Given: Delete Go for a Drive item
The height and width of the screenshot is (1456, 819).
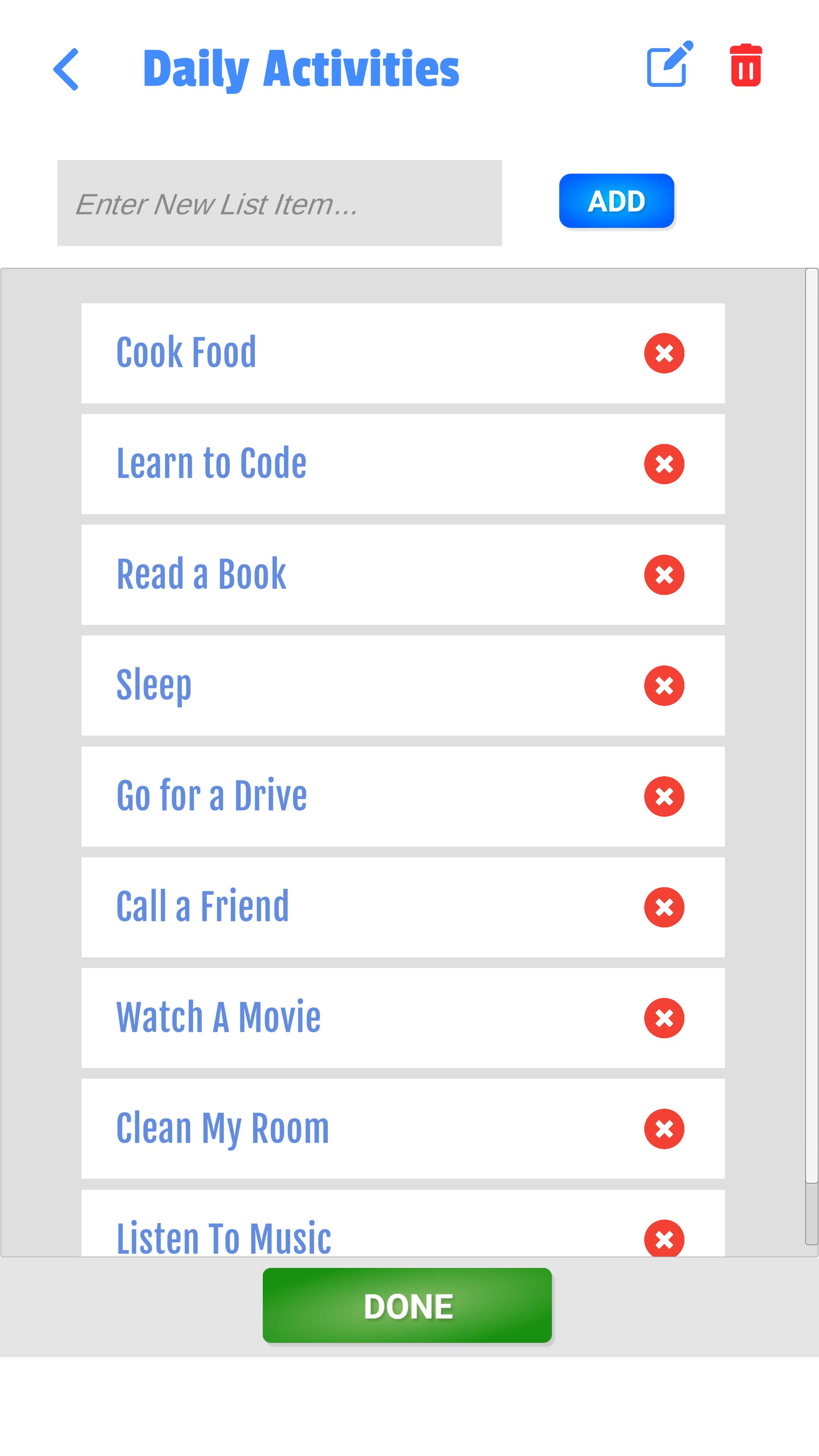Looking at the screenshot, I should (x=664, y=796).
